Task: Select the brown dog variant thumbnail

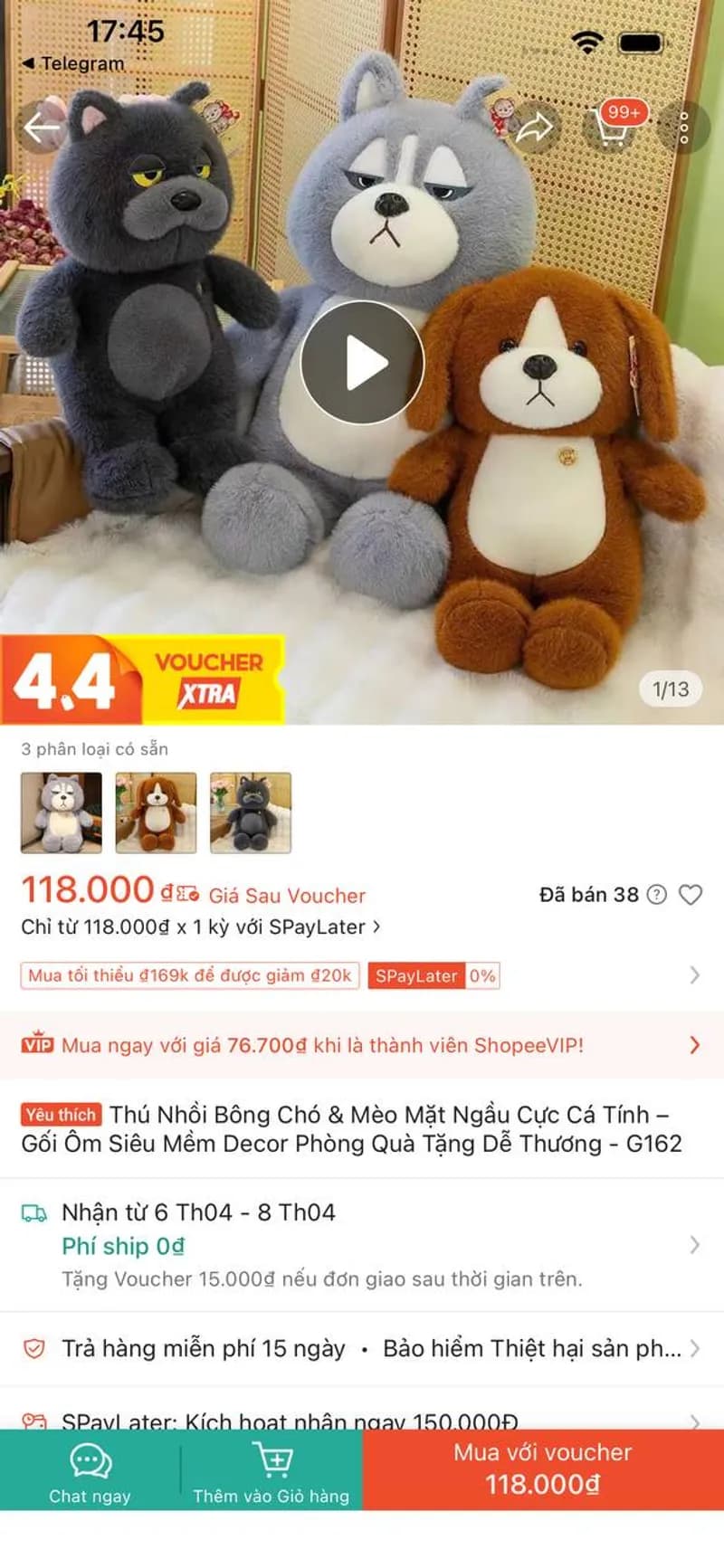Action: click(x=157, y=812)
